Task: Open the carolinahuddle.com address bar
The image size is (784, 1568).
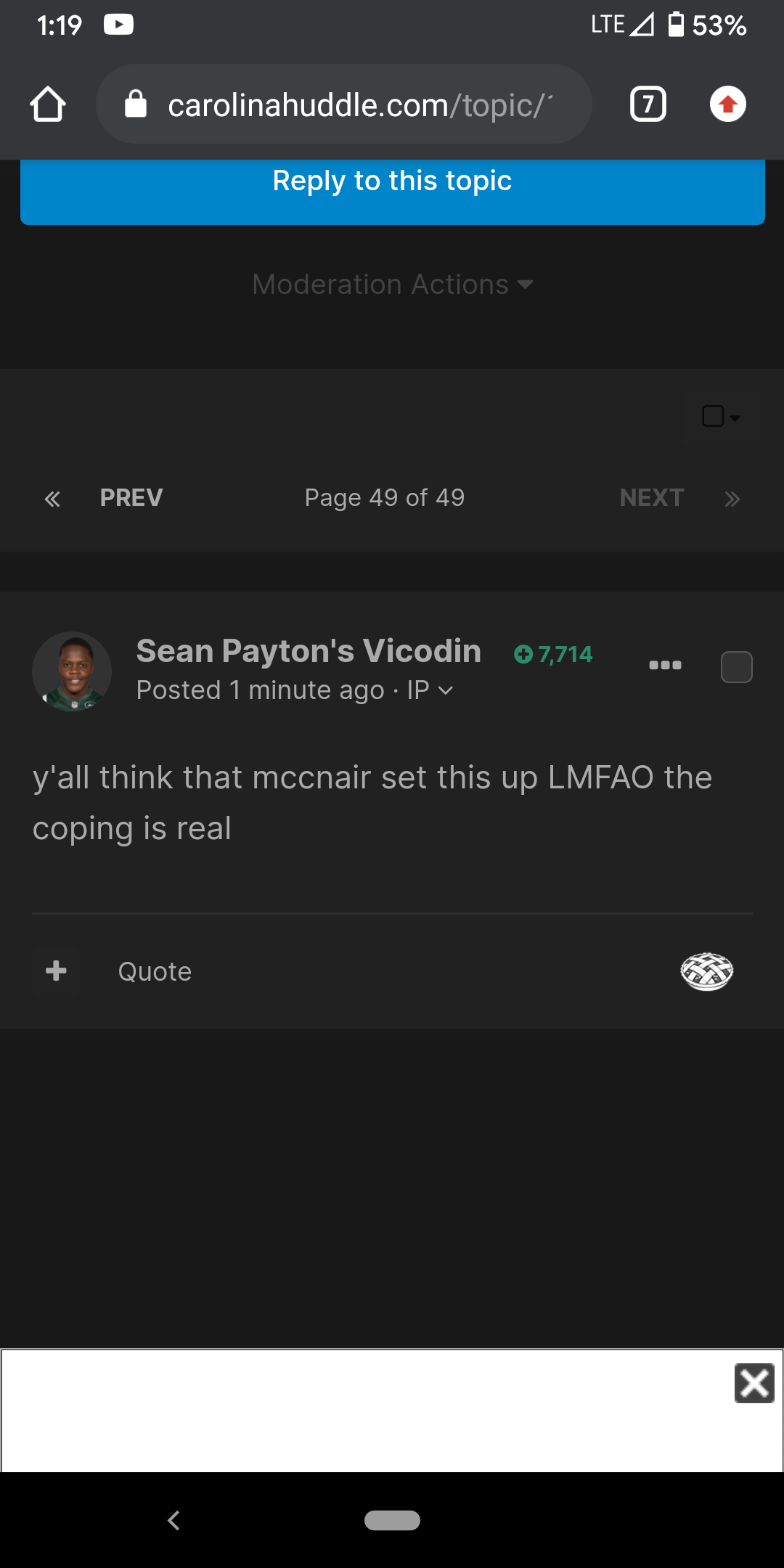Action: pyautogui.click(x=343, y=105)
